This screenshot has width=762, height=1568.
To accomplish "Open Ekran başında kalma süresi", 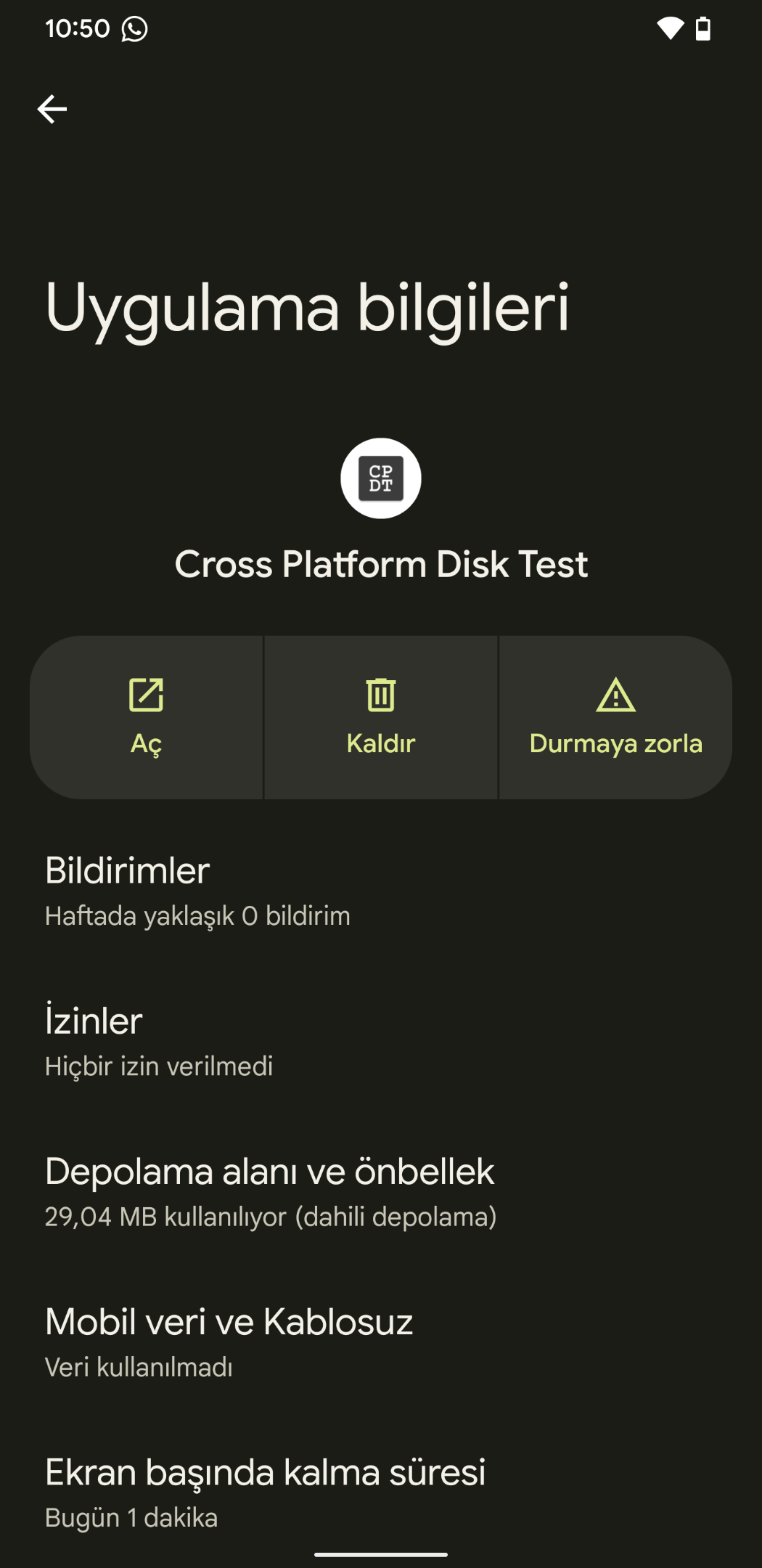I will pyautogui.click(x=381, y=1493).
